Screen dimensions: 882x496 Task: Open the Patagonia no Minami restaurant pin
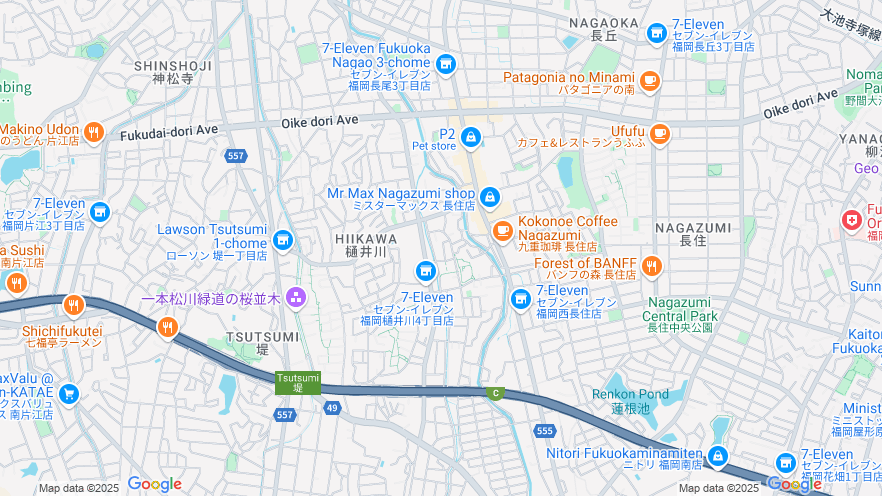650,80
